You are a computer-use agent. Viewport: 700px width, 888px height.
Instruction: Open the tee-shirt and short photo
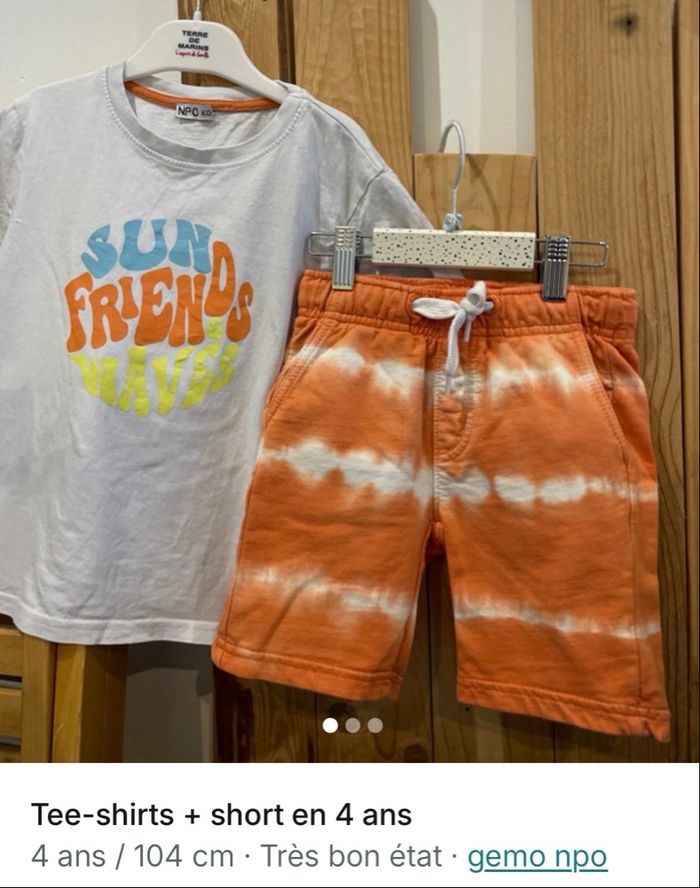(x=350, y=380)
